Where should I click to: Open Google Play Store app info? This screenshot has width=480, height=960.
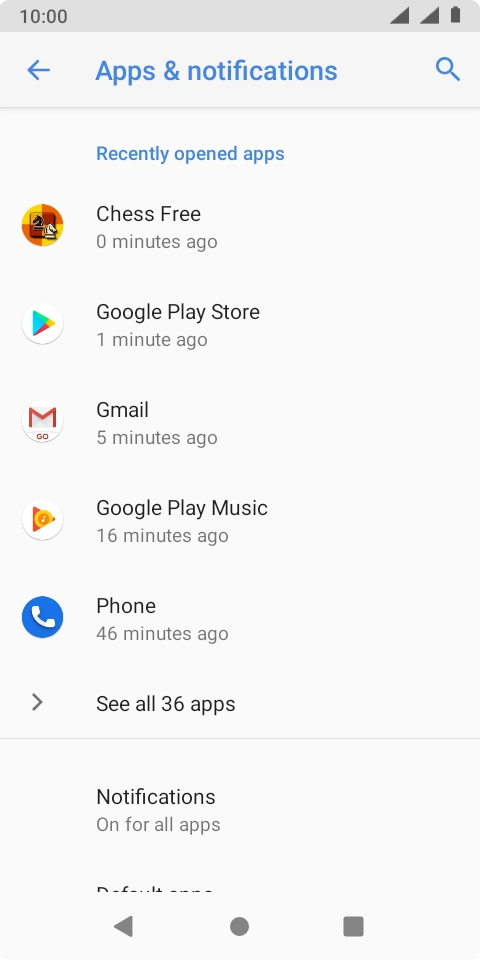[240, 324]
